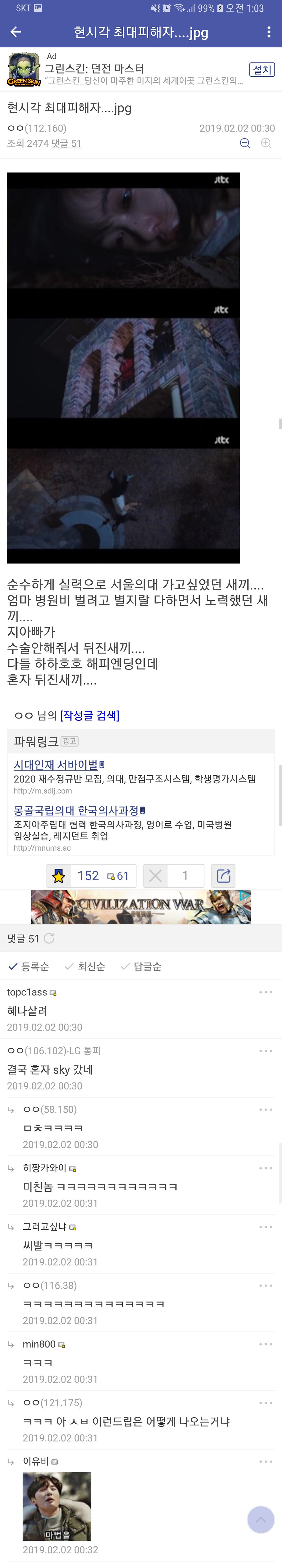This screenshot has height=1568, width=282.
Task: Sort comments by 최신순
Action: (x=85, y=967)
